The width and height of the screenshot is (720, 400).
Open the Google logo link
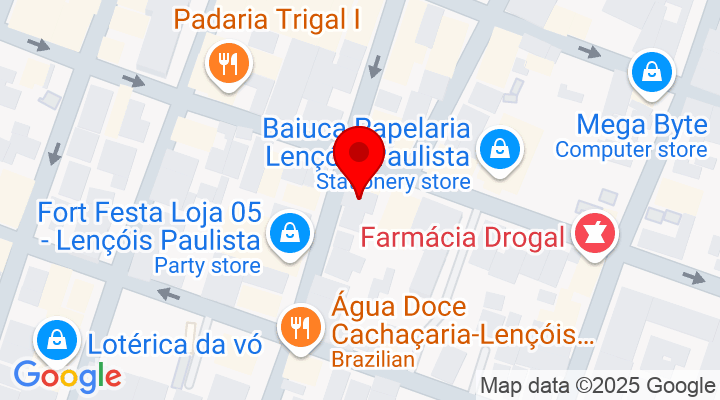pyautogui.click(x=67, y=376)
